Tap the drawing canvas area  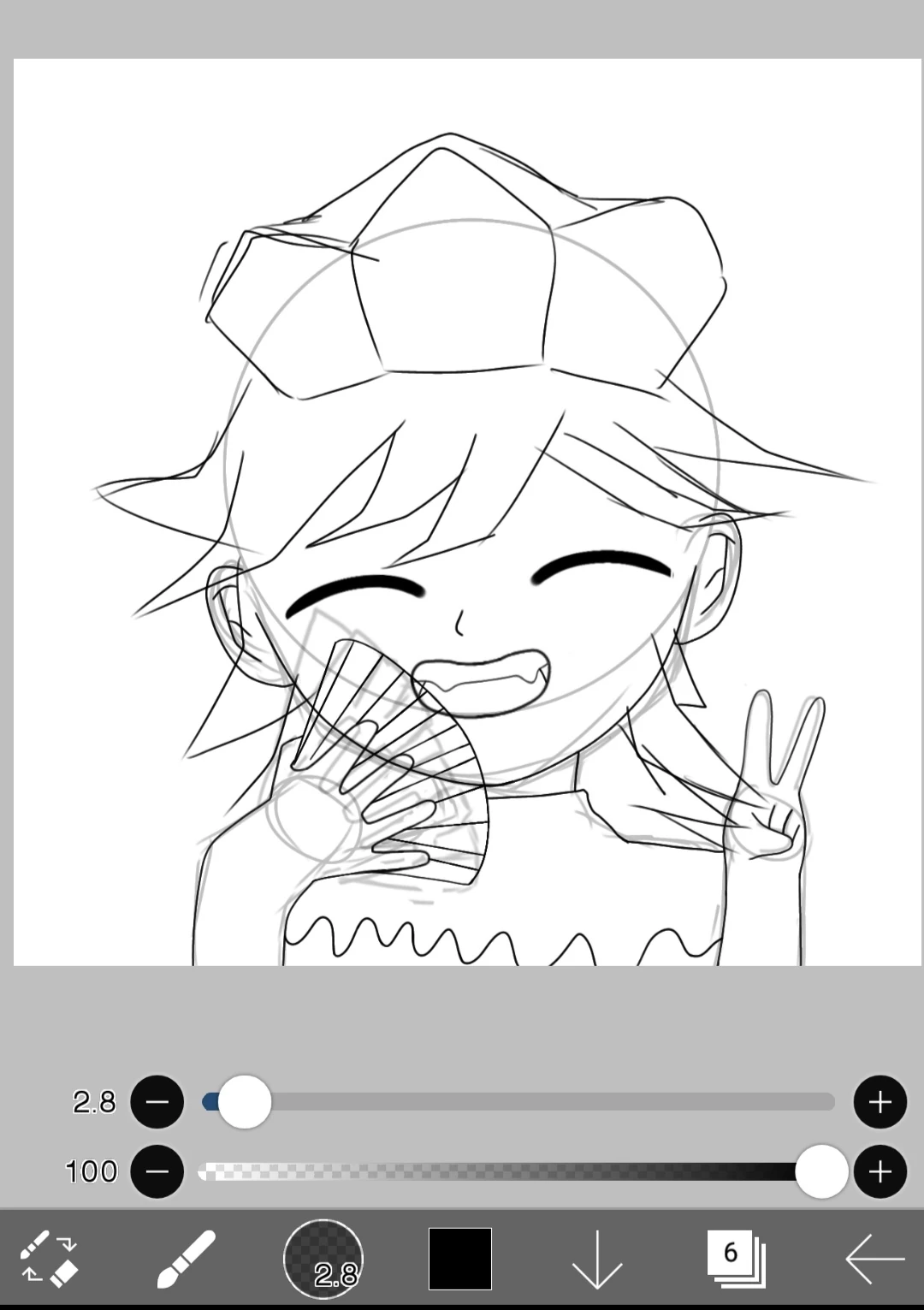pos(462,513)
